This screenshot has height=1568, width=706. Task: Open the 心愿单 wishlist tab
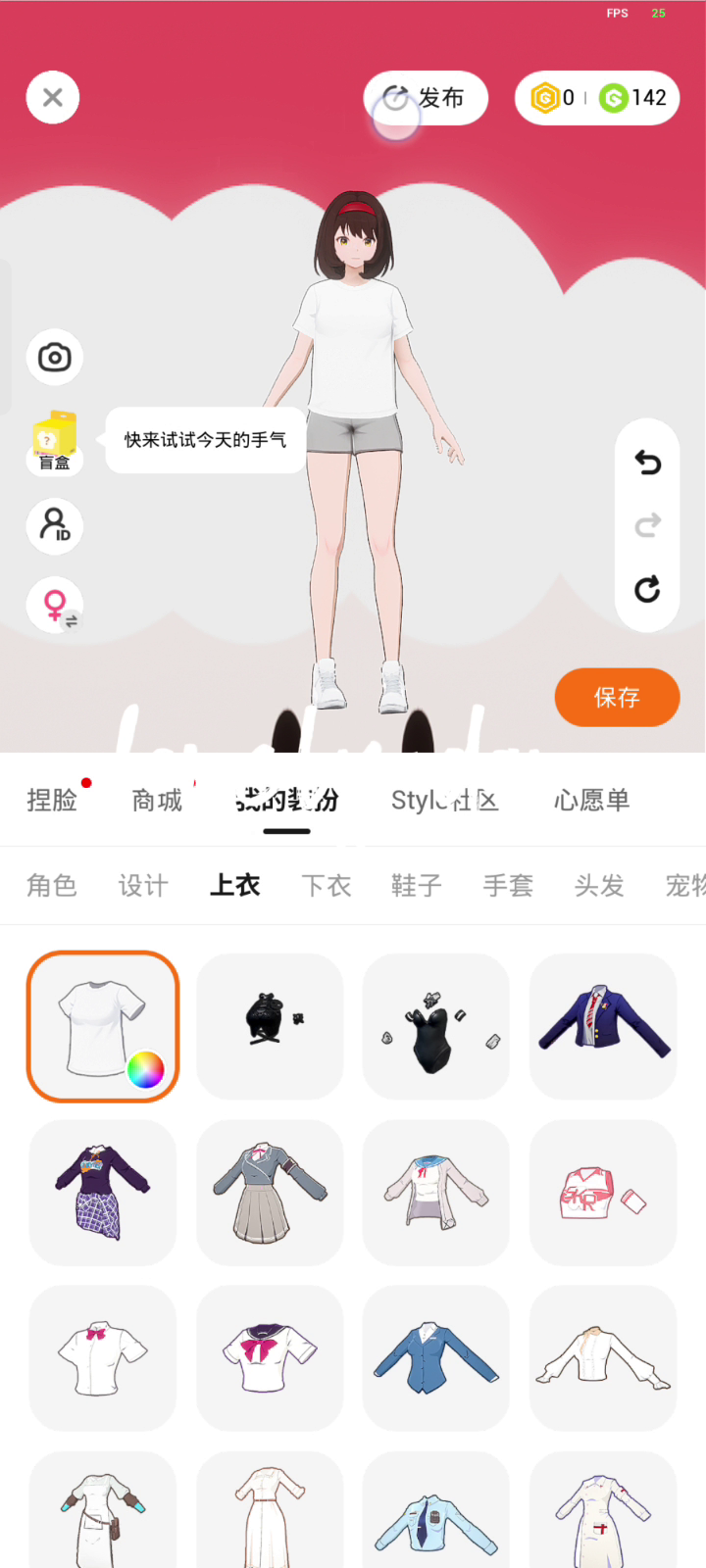click(591, 801)
